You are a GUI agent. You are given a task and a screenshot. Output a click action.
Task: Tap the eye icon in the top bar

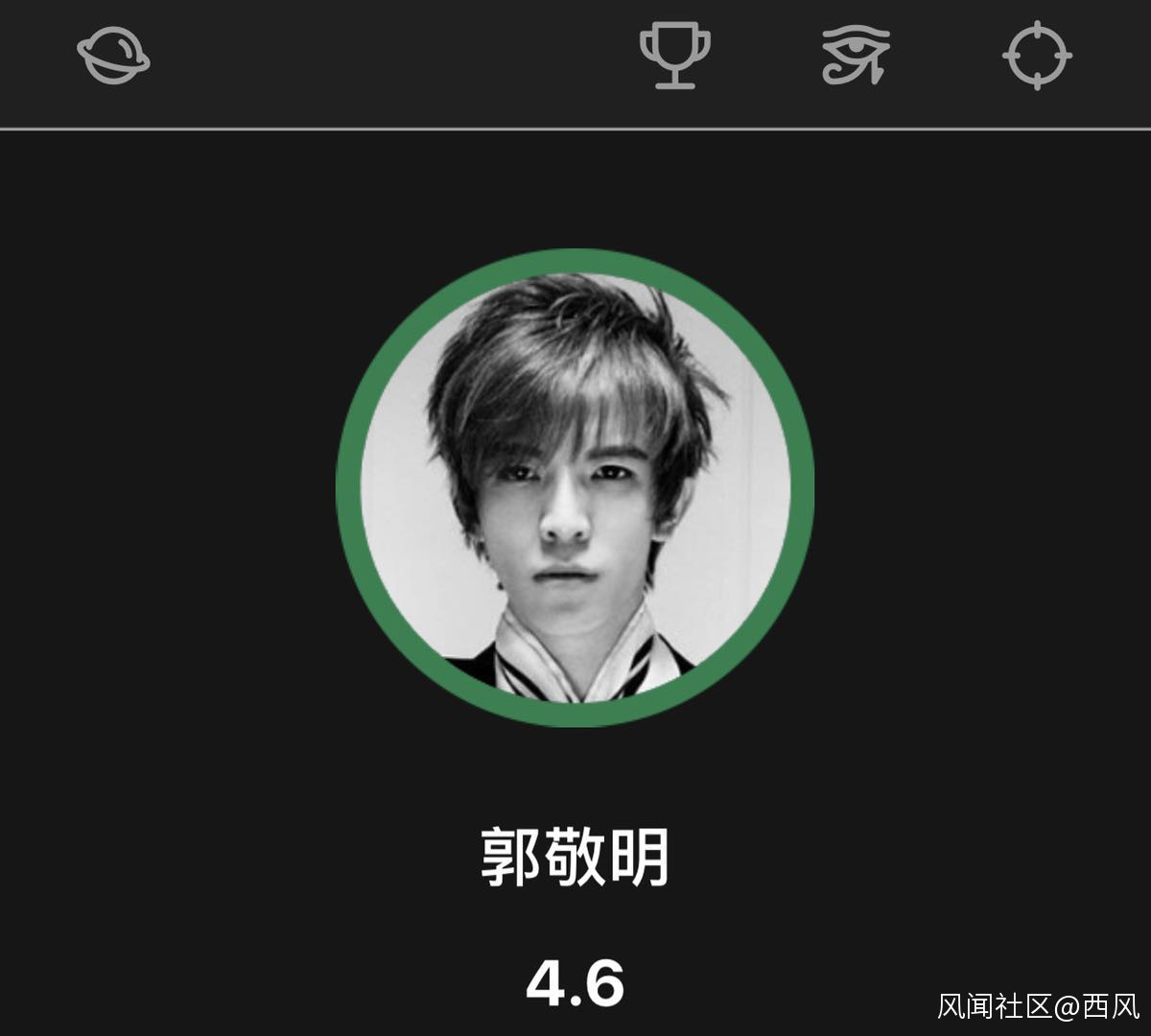(856, 57)
